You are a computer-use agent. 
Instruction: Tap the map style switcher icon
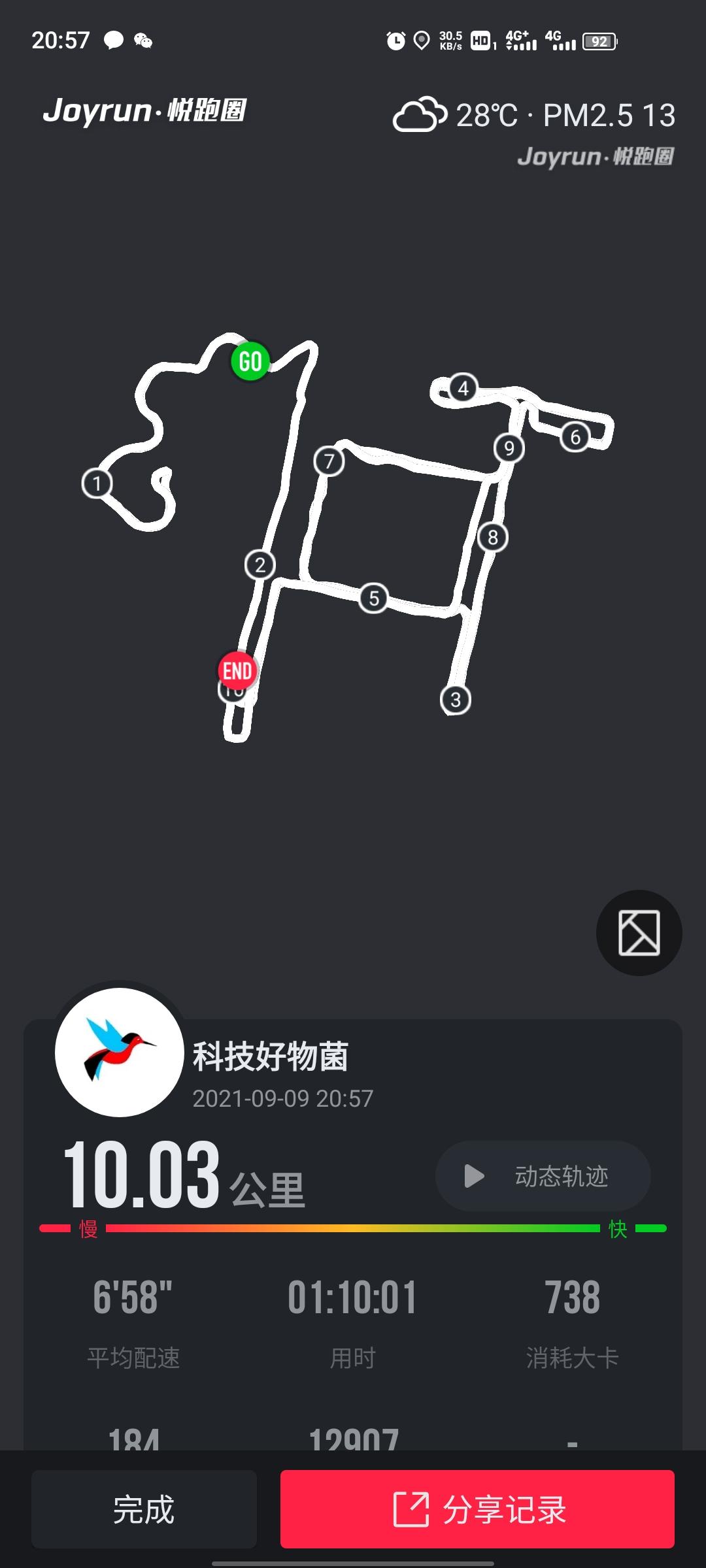(x=639, y=933)
